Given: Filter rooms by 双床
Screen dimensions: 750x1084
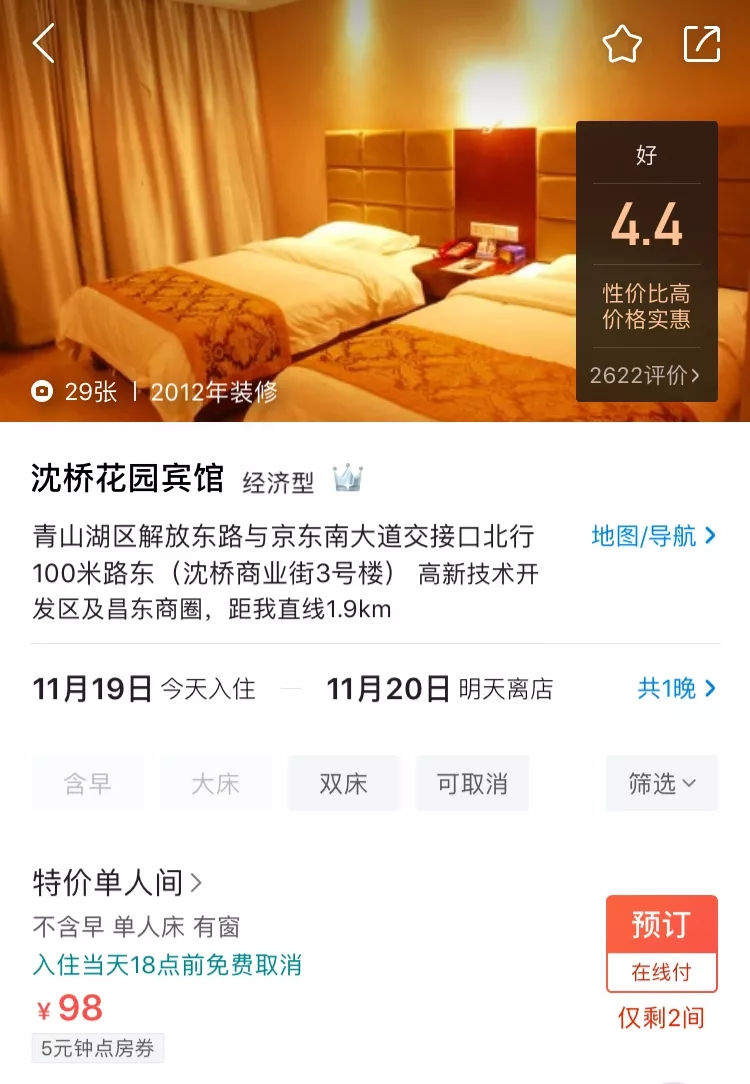Looking at the screenshot, I should click(x=344, y=783).
